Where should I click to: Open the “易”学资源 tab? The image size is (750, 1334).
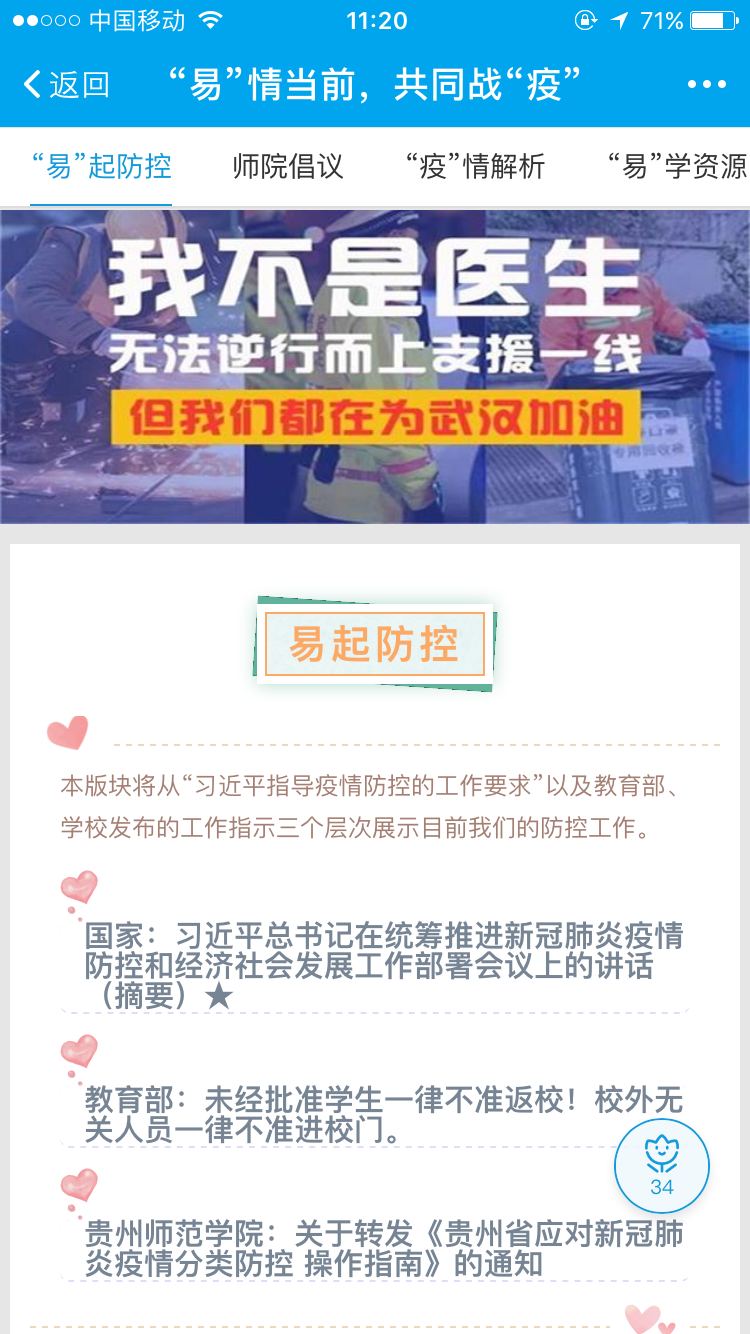[x=677, y=166]
